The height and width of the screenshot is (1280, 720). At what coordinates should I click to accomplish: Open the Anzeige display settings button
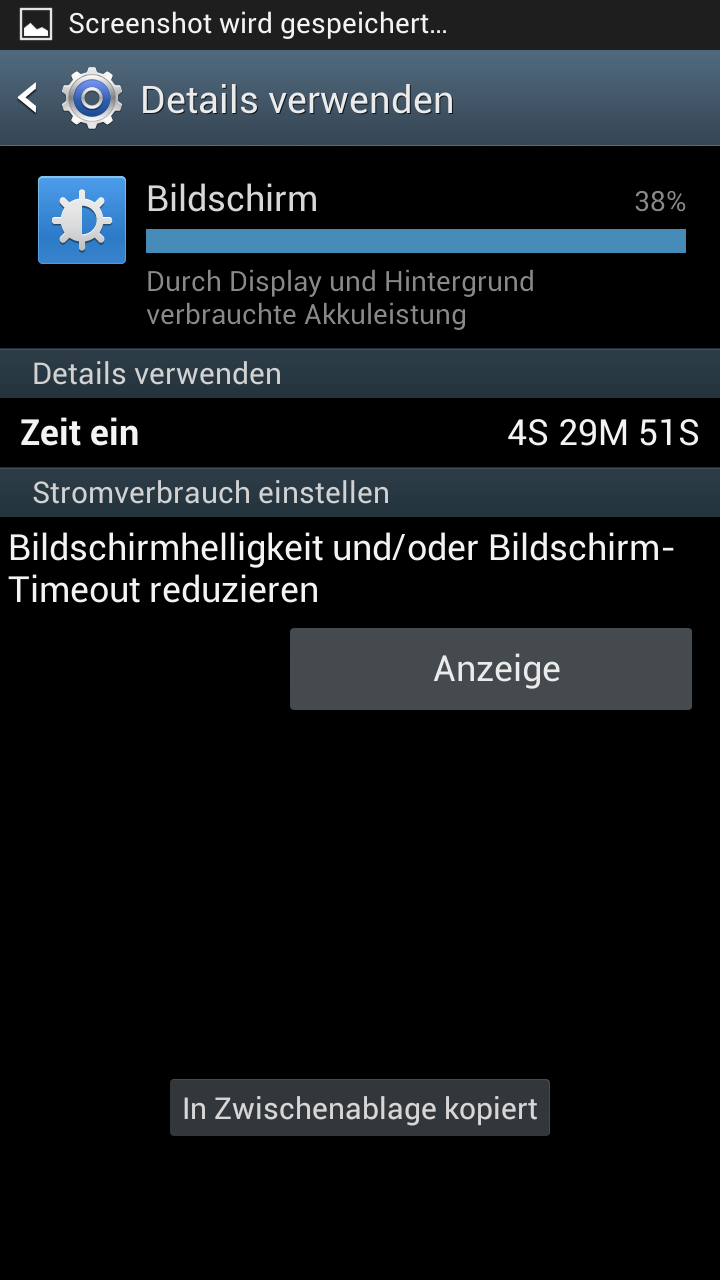[490, 669]
